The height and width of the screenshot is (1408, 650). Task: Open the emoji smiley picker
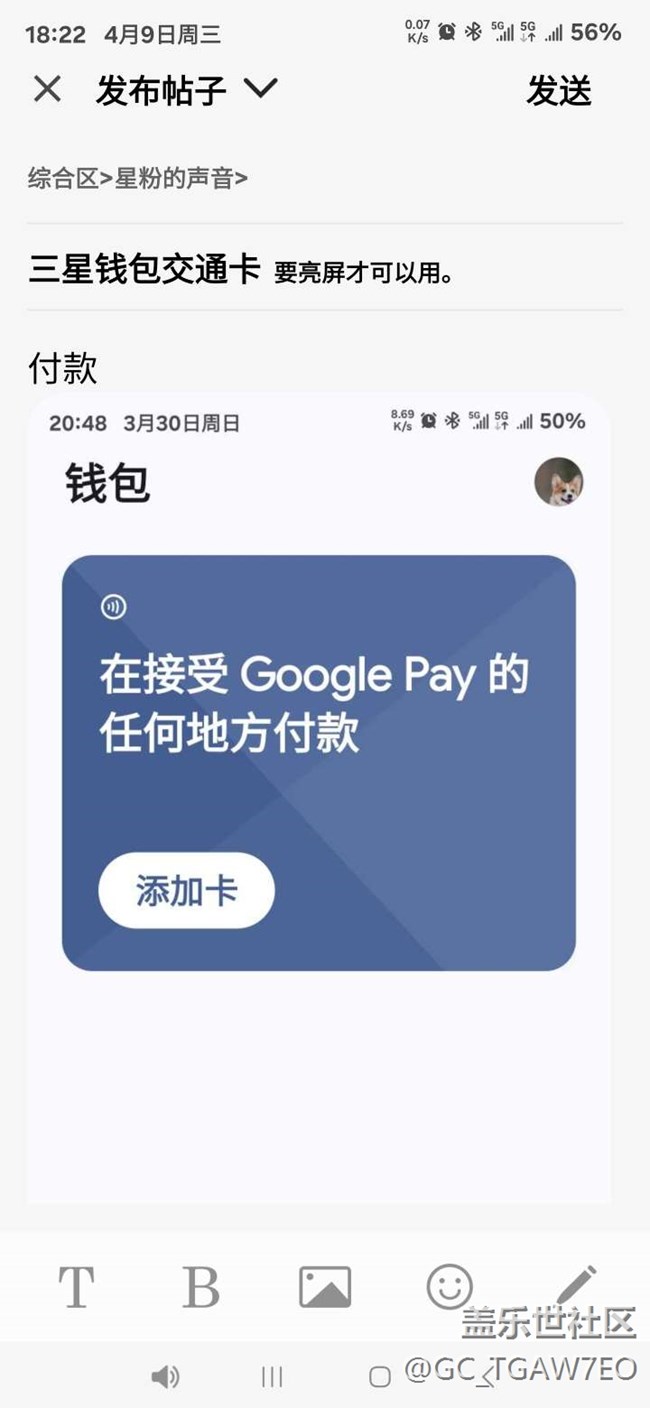(449, 1287)
